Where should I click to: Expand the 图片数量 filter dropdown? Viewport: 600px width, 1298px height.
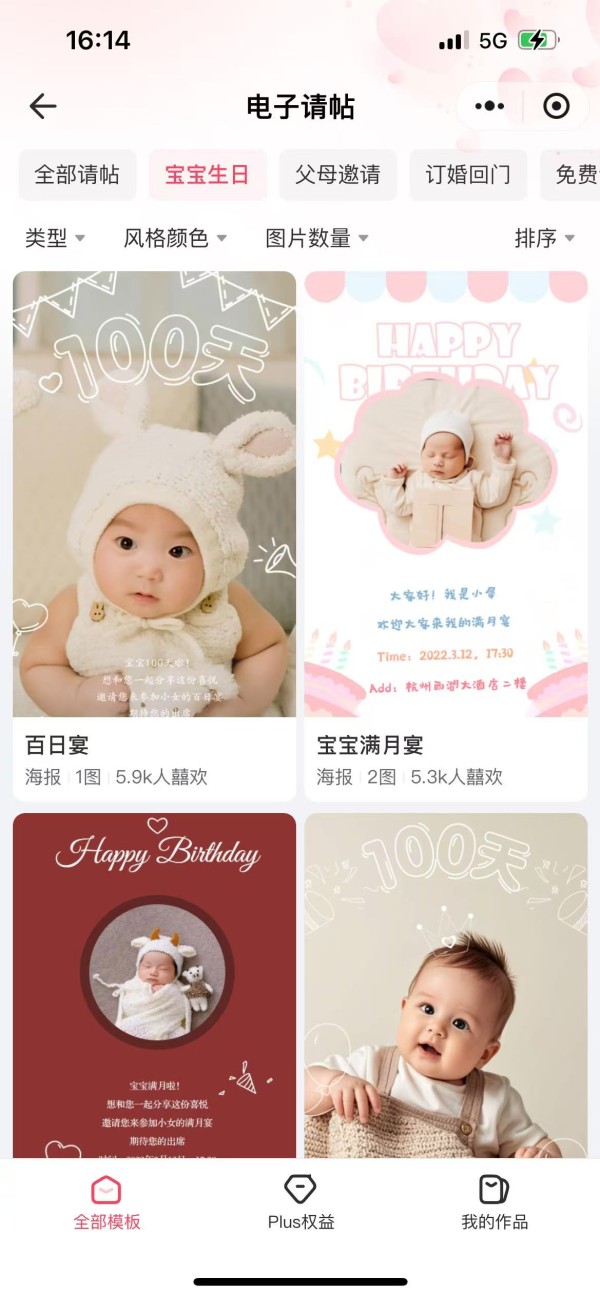click(317, 238)
